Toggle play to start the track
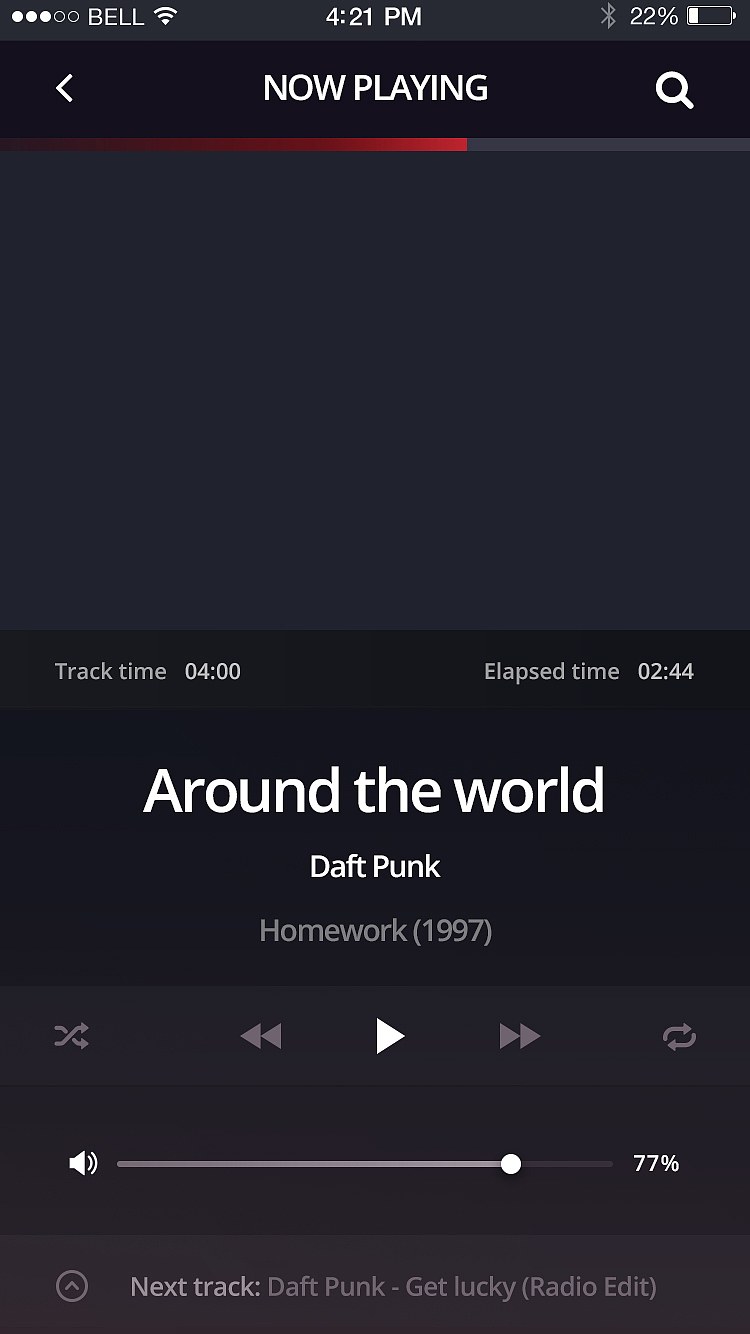The height and width of the screenshot is (1334, 750). [390, 1036]
